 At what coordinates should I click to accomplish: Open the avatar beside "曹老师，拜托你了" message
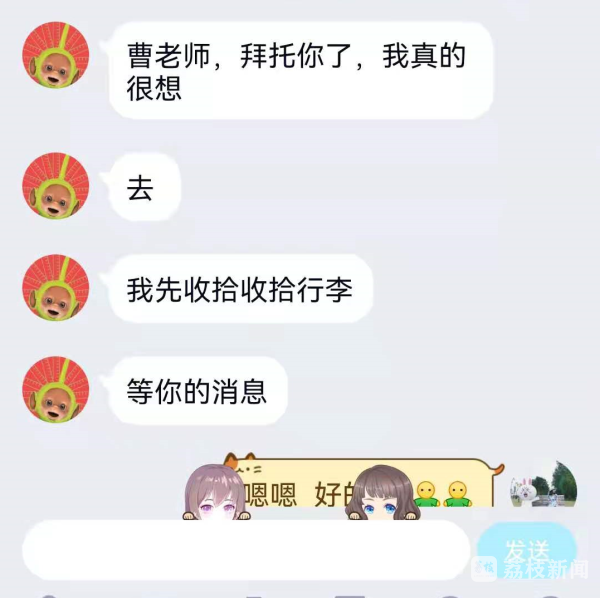[56, 55]
